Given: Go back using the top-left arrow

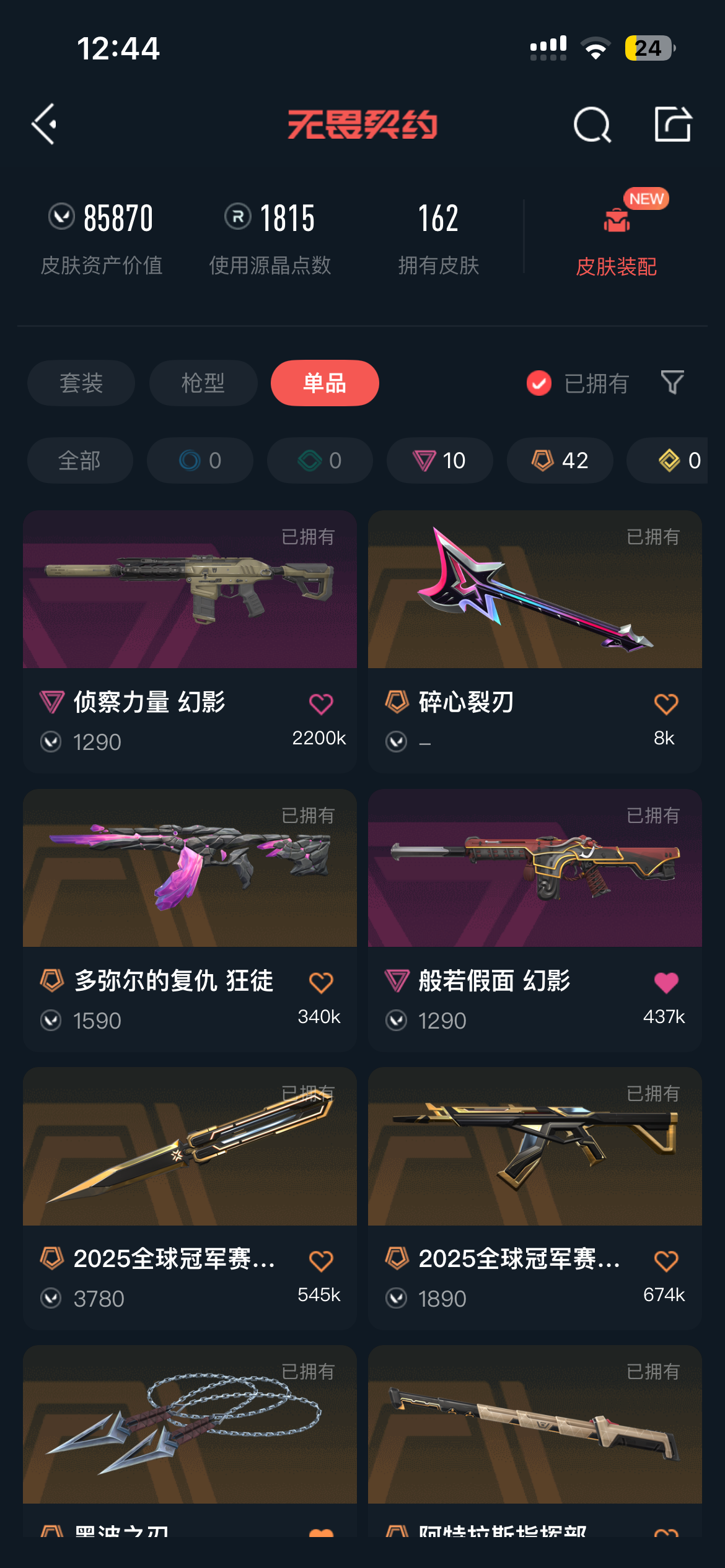Looking at the screenshot, I should pos(45,124).
